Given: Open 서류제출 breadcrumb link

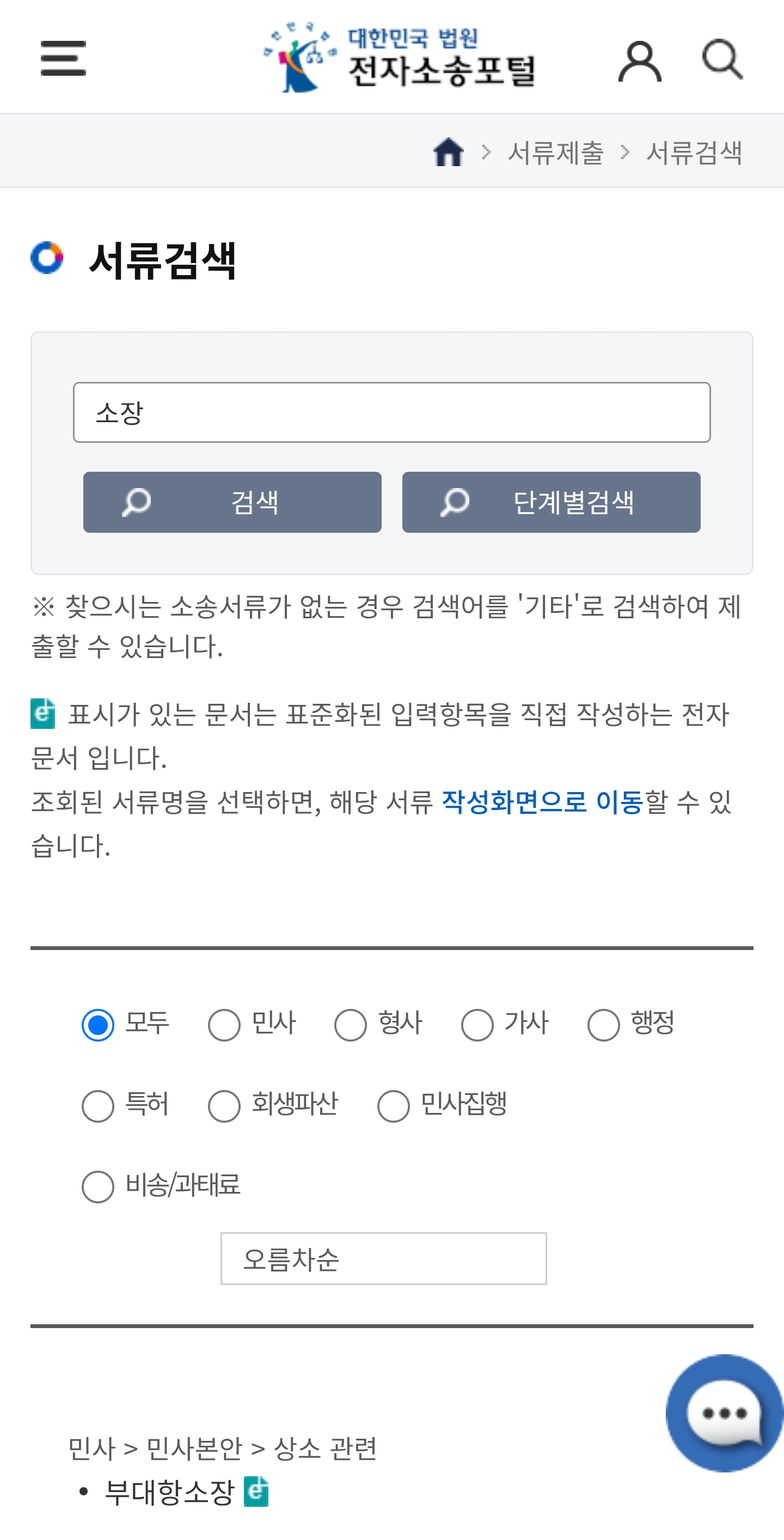Looking at the screenshot, I should [556, 153].
